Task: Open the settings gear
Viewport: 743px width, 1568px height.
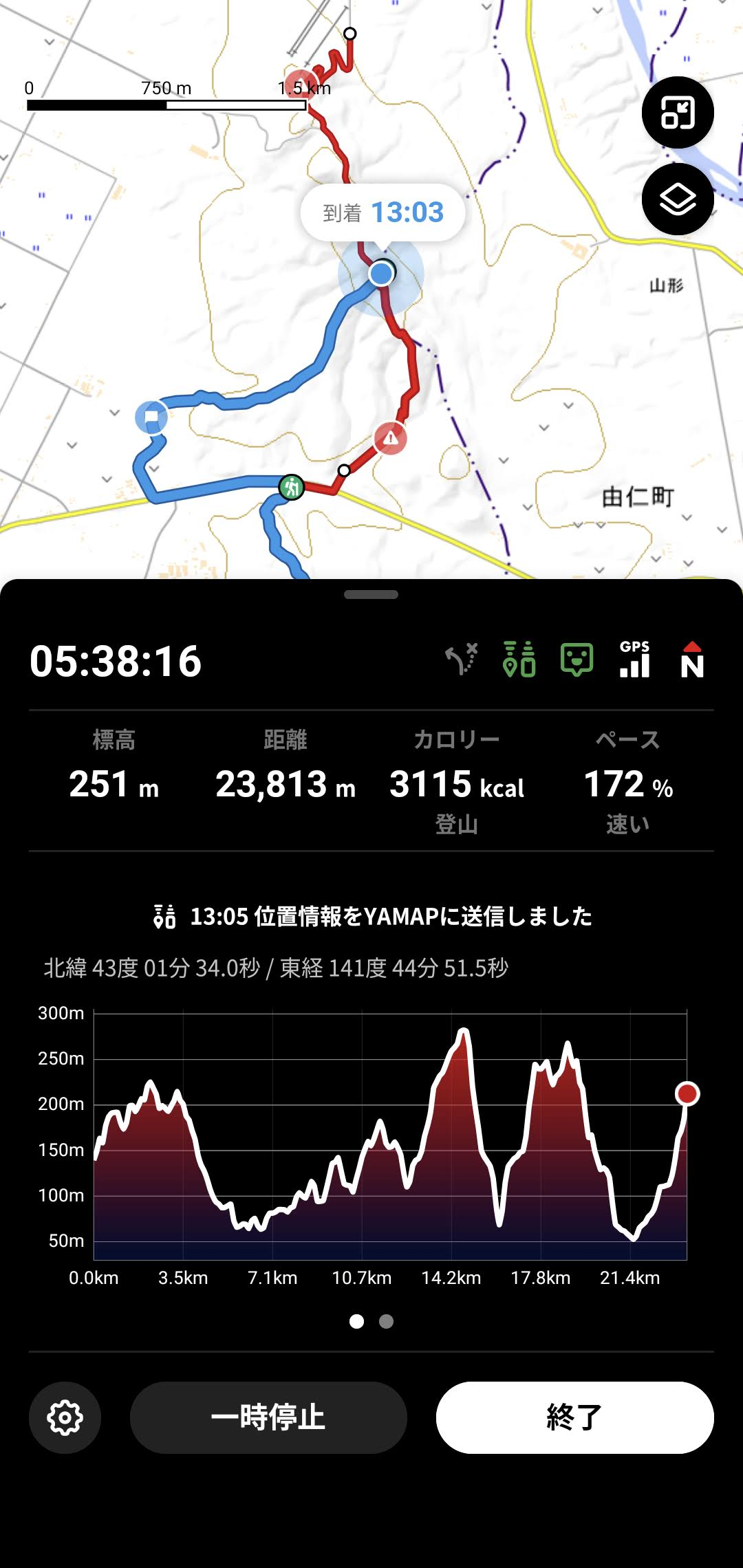Action: (x=65, y=1417)
